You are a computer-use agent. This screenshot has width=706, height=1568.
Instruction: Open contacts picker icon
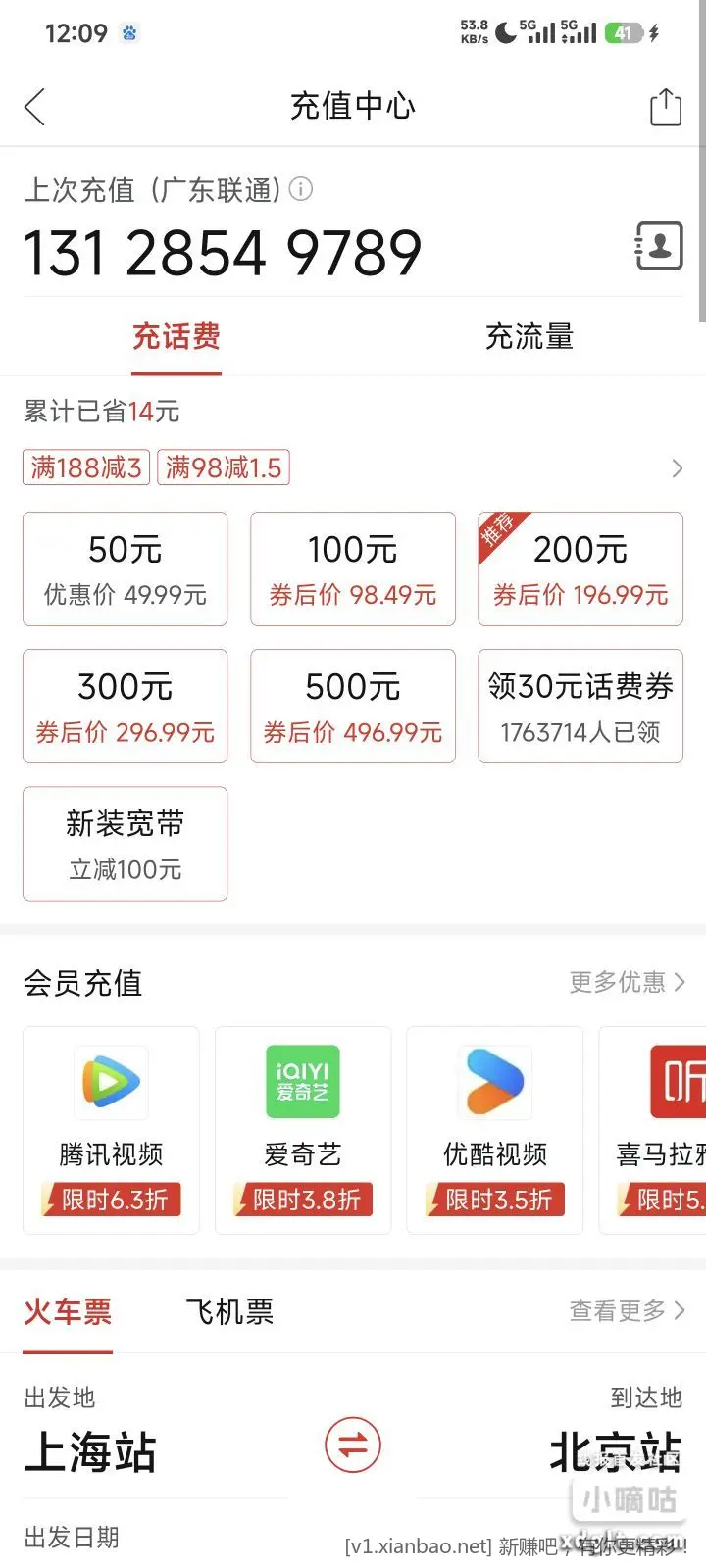coord(658,246)
